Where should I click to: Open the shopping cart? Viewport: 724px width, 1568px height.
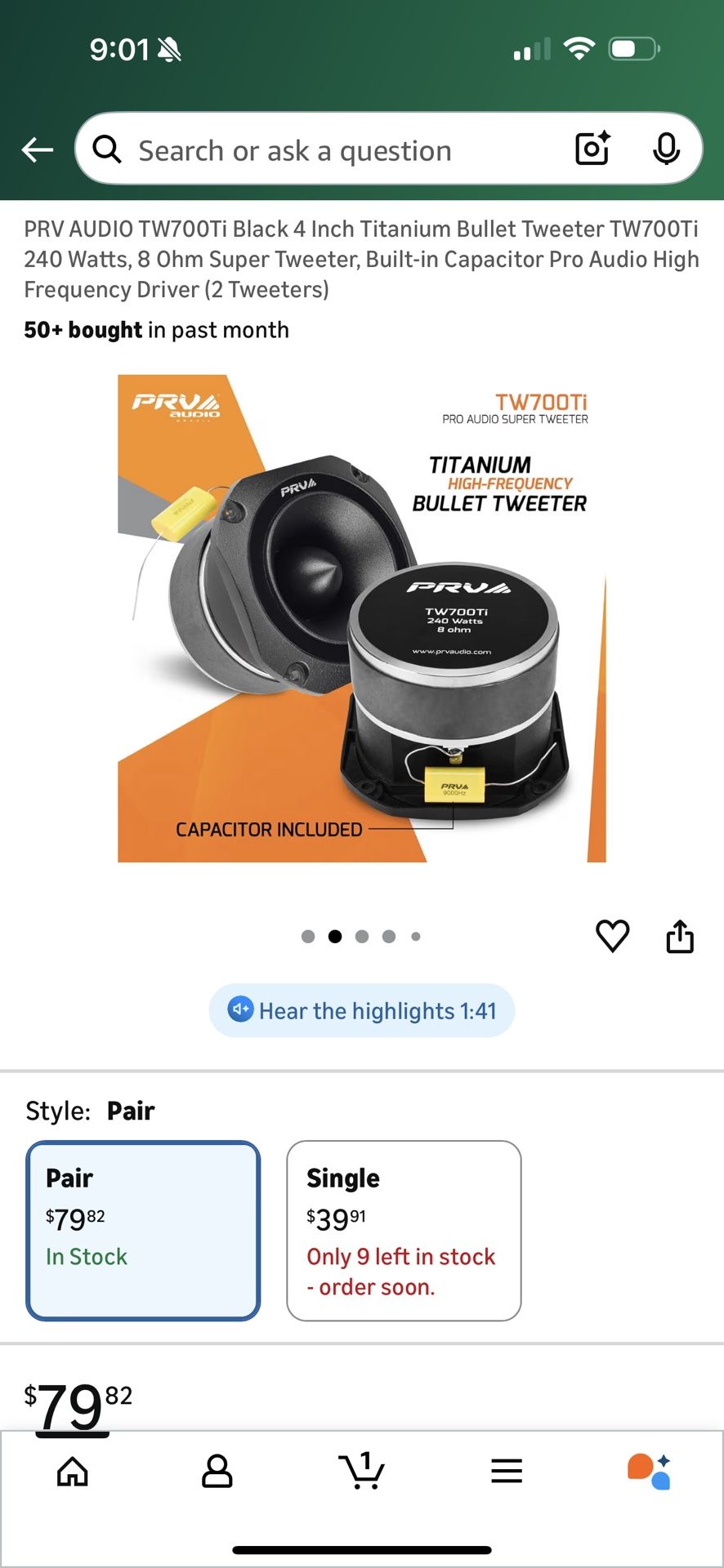pos(361,1472)
